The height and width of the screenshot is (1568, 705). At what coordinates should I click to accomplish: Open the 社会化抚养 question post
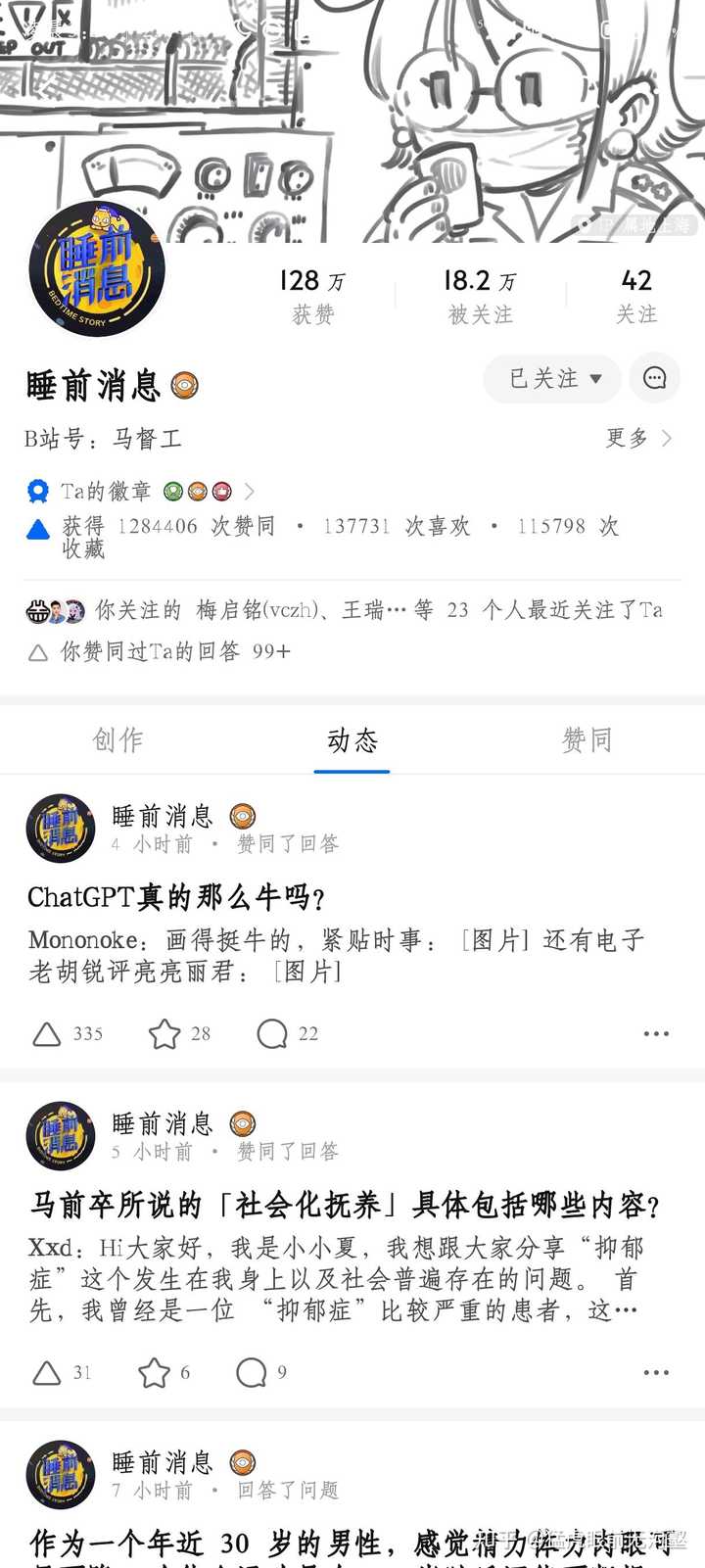pyautogui.click(x=346, y=1205)
